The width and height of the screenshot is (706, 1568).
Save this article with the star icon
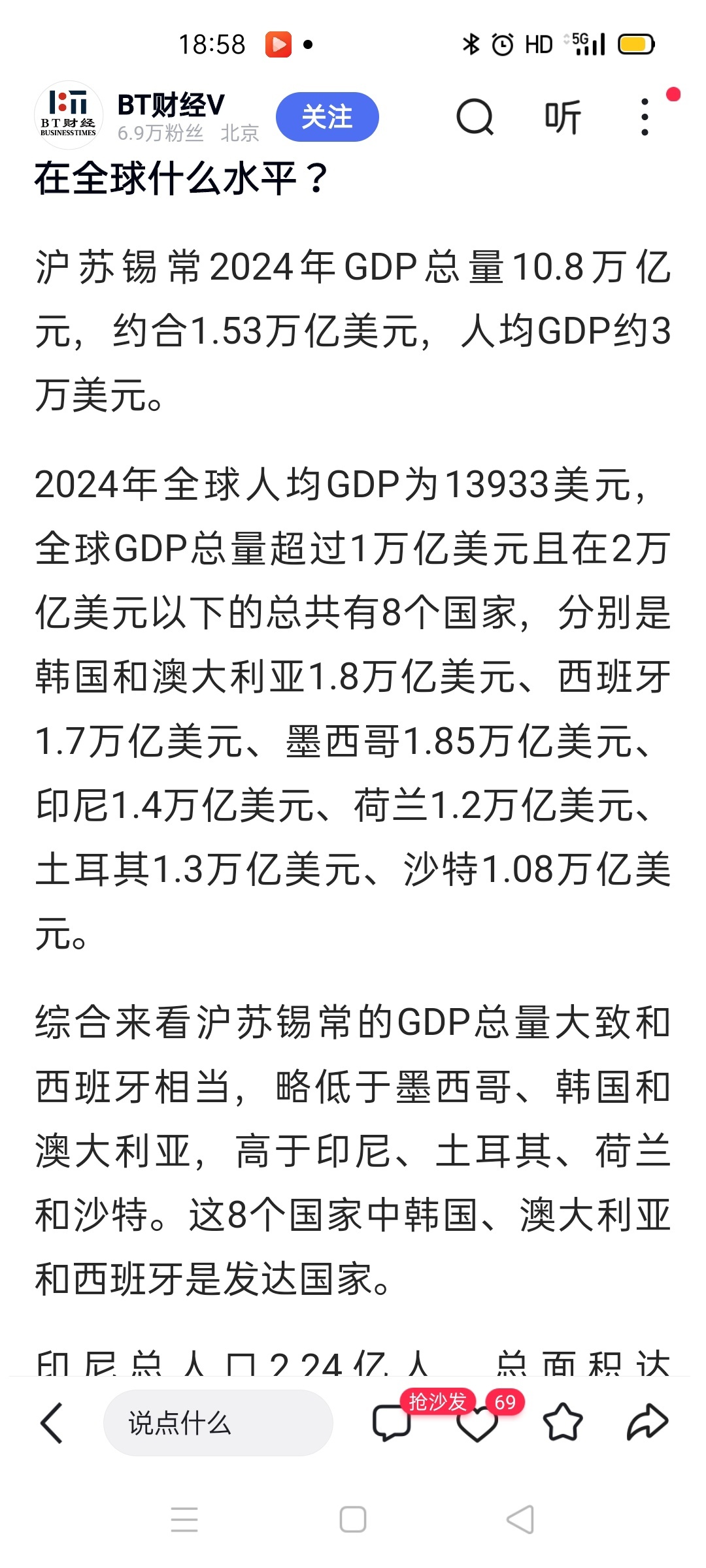coord(562,1422)
